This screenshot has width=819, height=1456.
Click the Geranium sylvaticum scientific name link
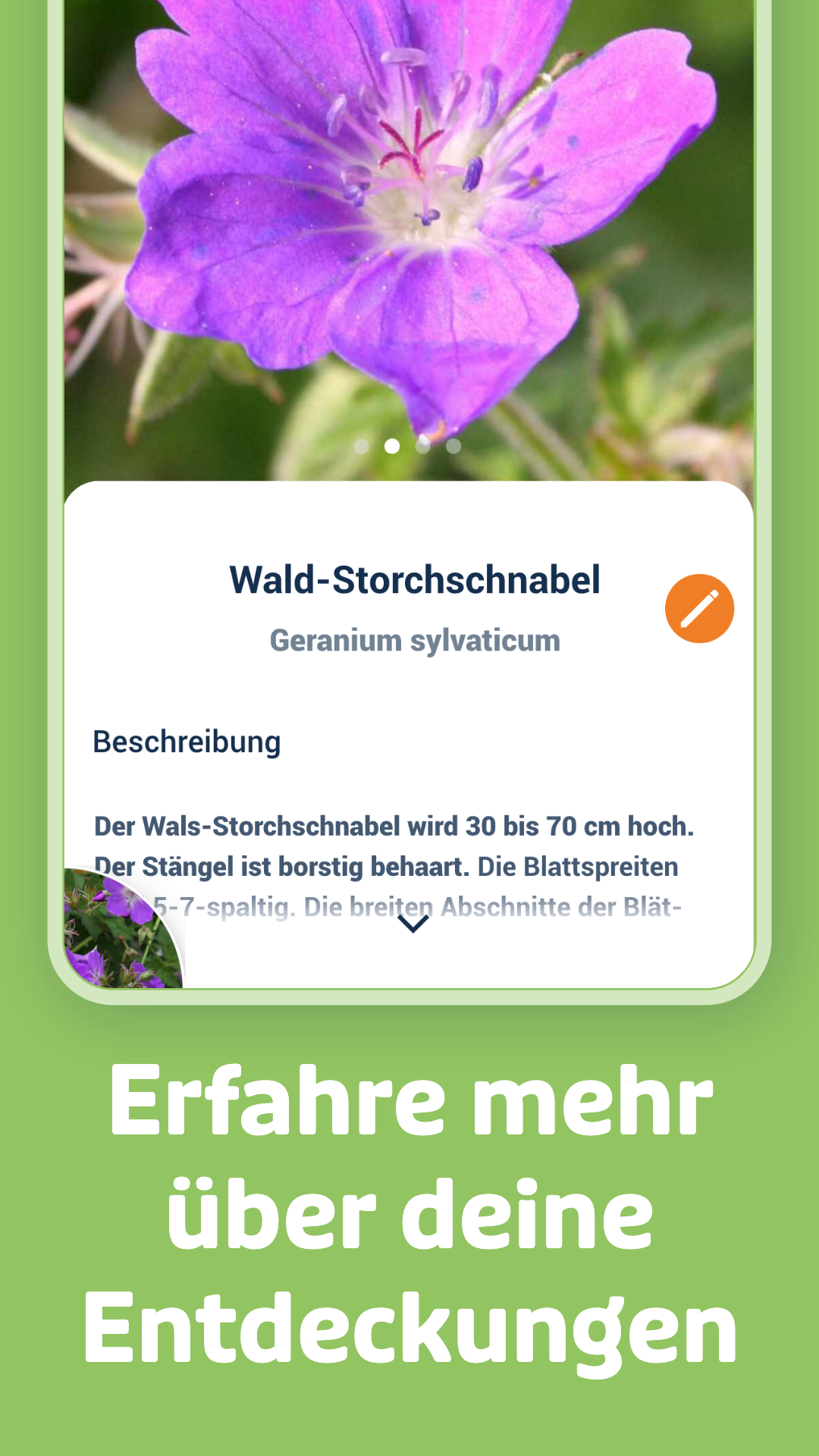[x=416, y=639]
